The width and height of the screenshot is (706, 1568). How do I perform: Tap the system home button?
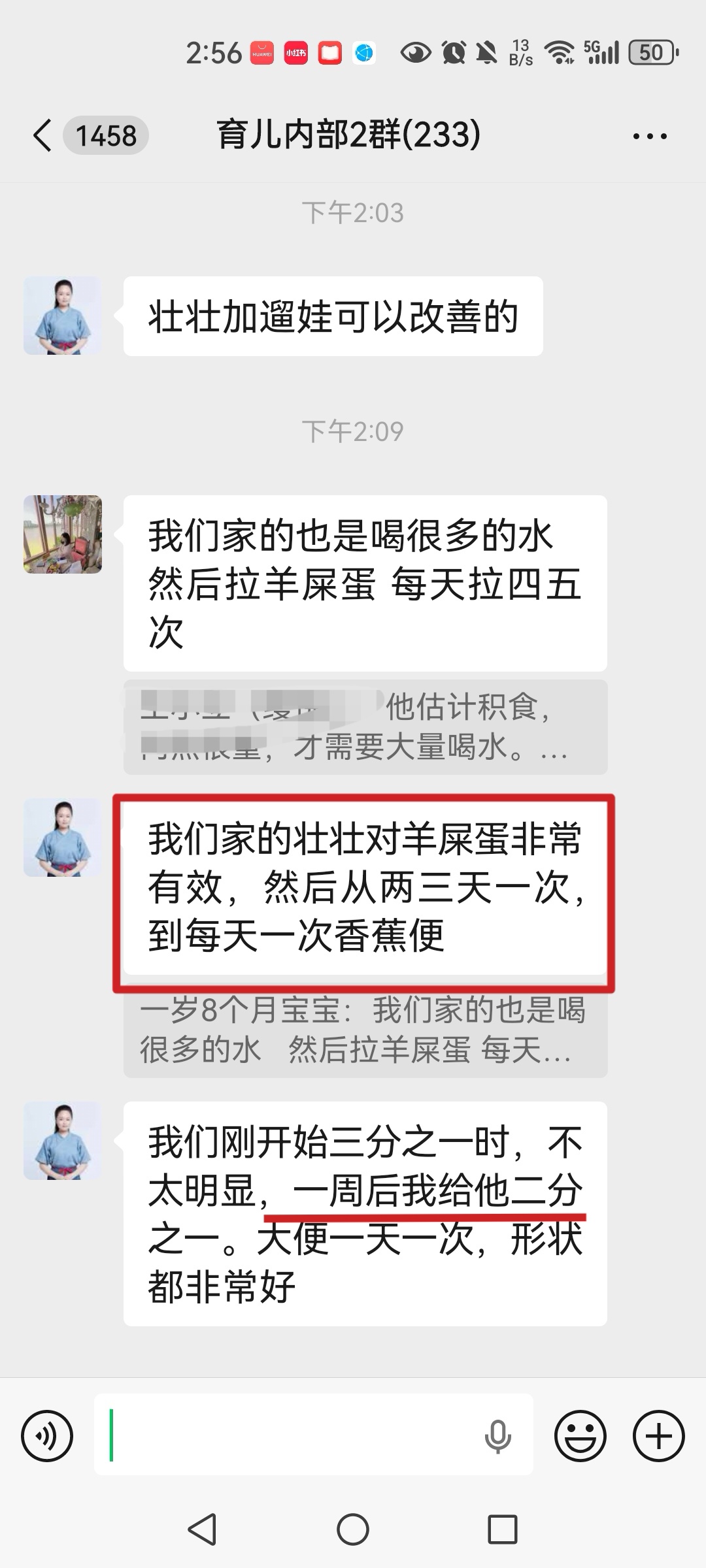pyautogui.click(x=353, y=1529)
